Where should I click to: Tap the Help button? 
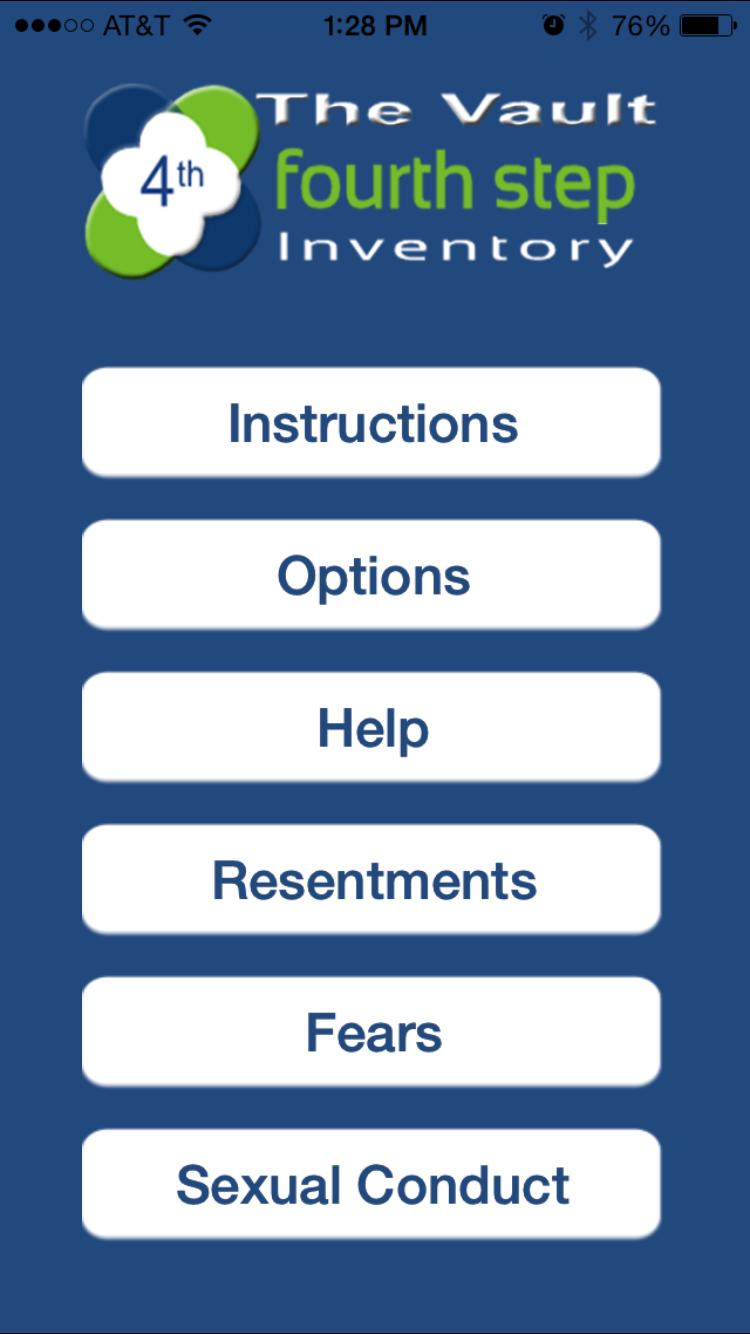tap(371, 727)
